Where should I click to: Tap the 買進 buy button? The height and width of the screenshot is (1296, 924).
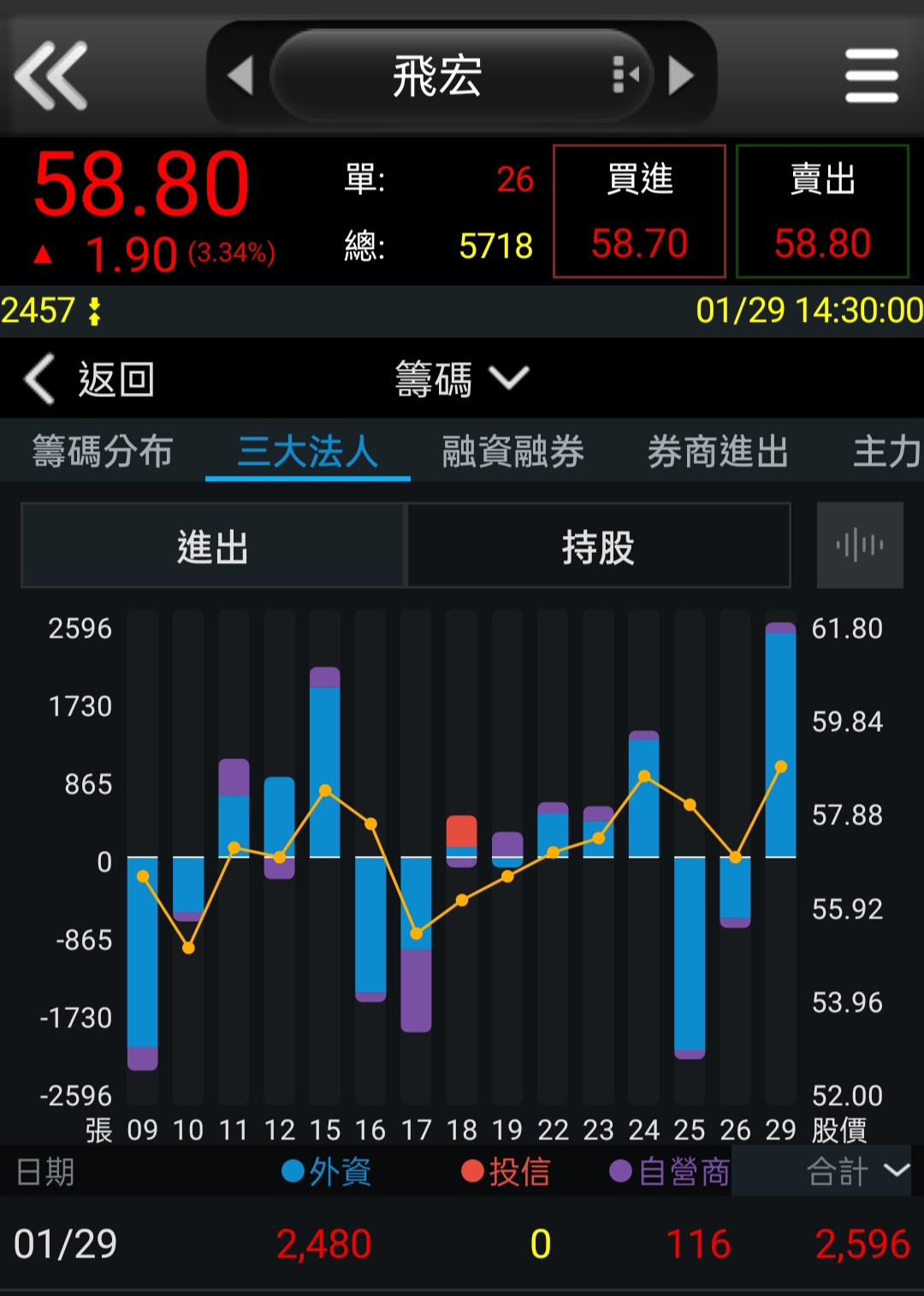coord(639,211)
